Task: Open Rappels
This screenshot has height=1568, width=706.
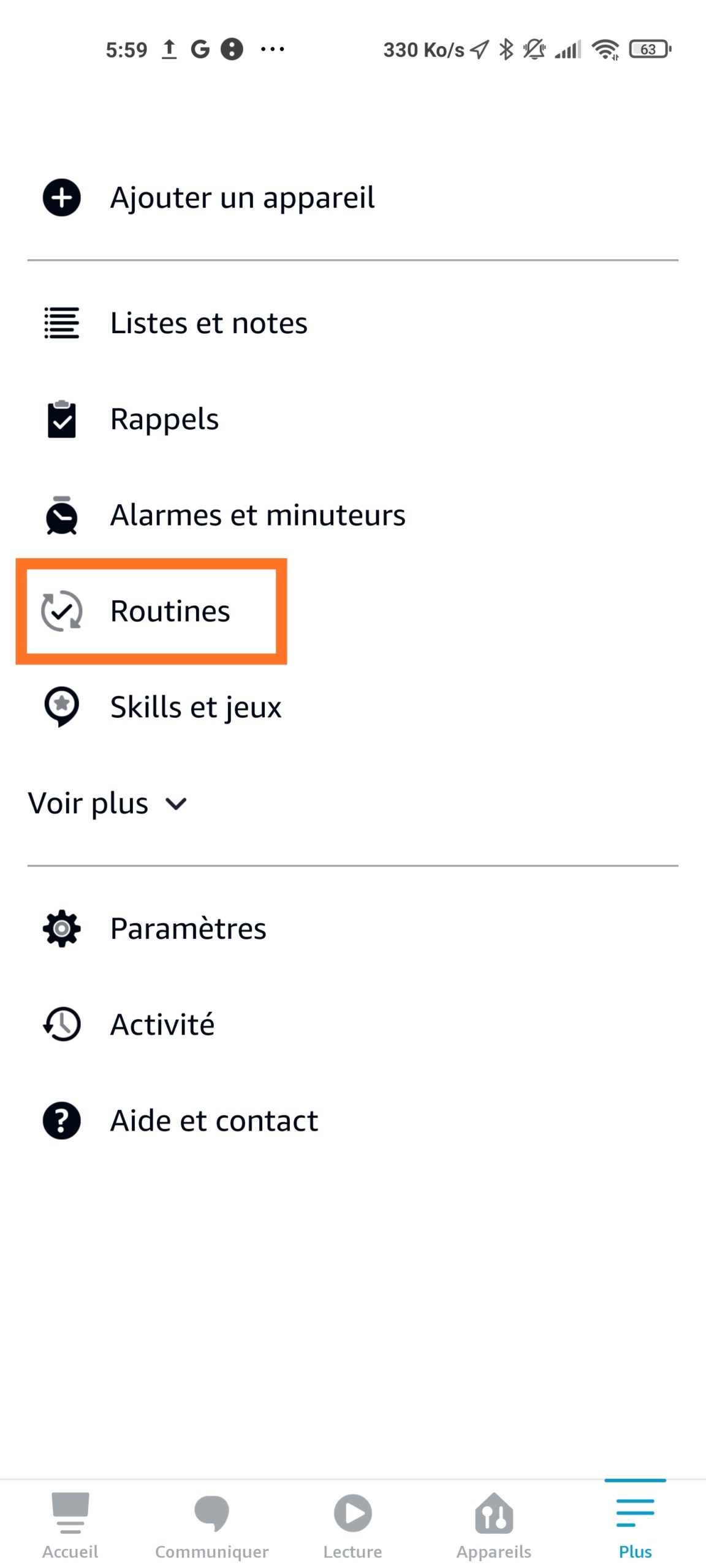Action: point(352,419)
